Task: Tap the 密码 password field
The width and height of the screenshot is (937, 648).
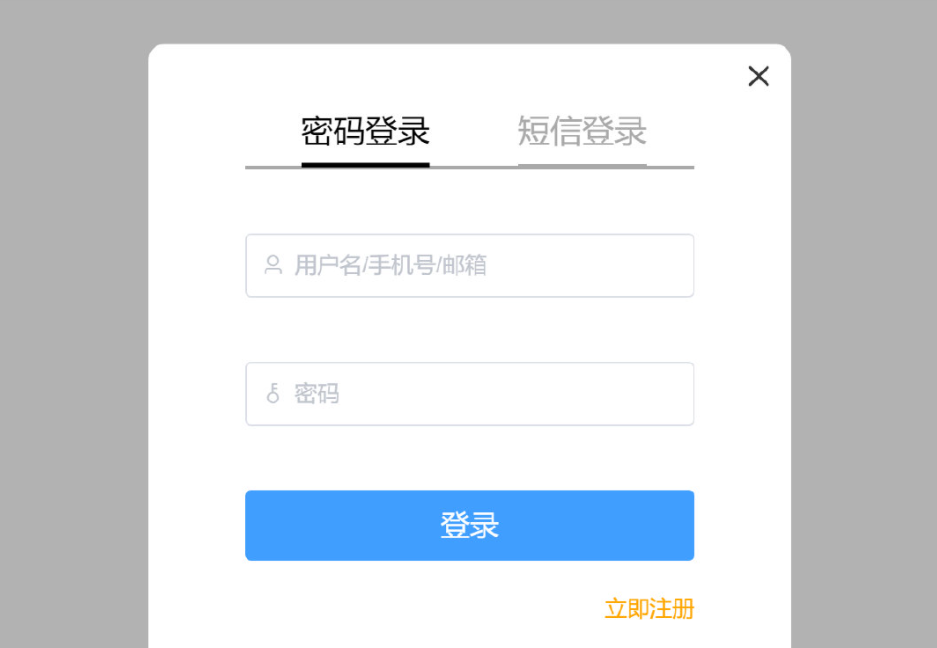Action: [x=469, y=394]
